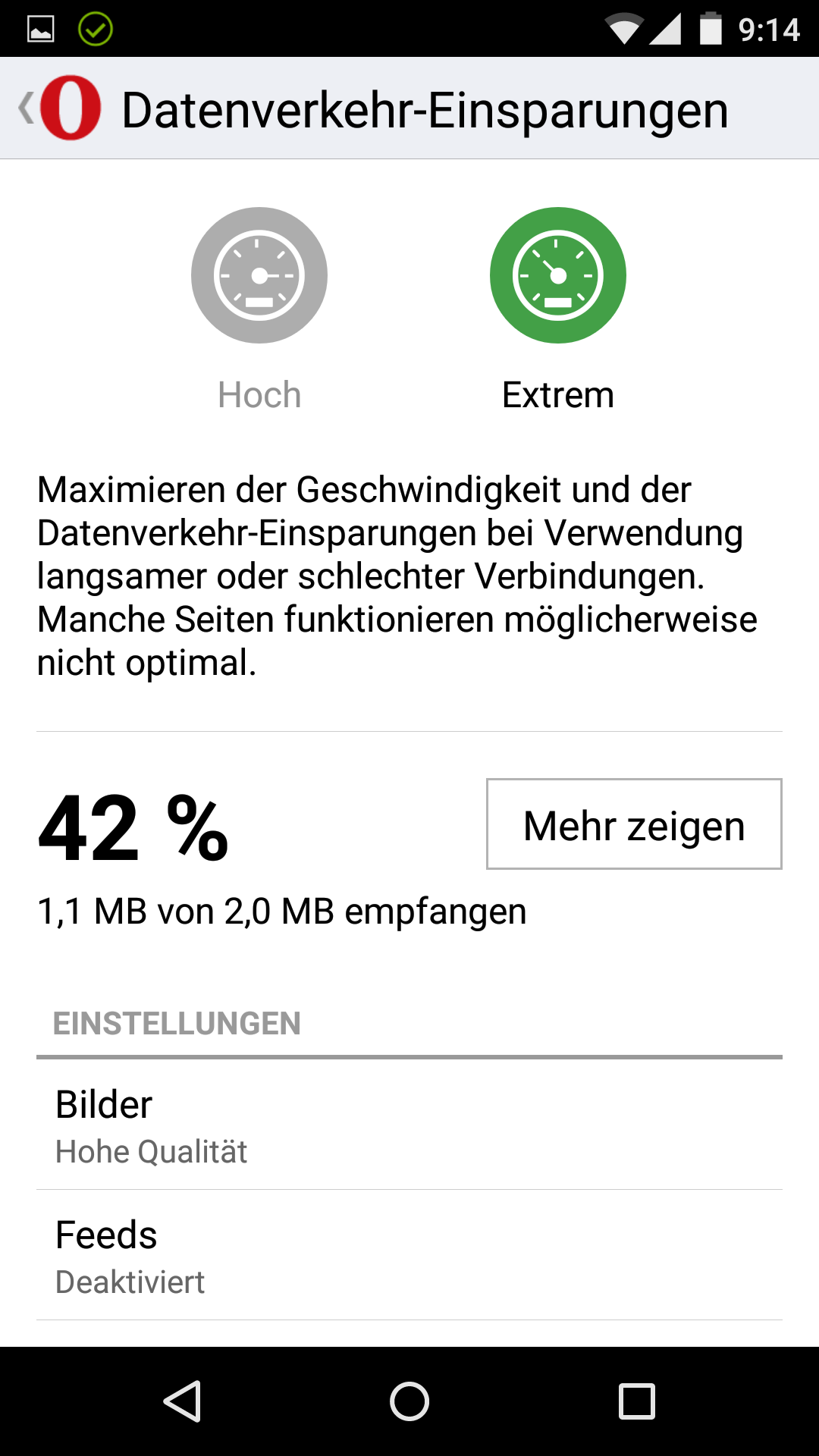Select the Extrem savings mode
This screenshot has width=819, height=1456.
pyautogui.click(x=557, y=275)
